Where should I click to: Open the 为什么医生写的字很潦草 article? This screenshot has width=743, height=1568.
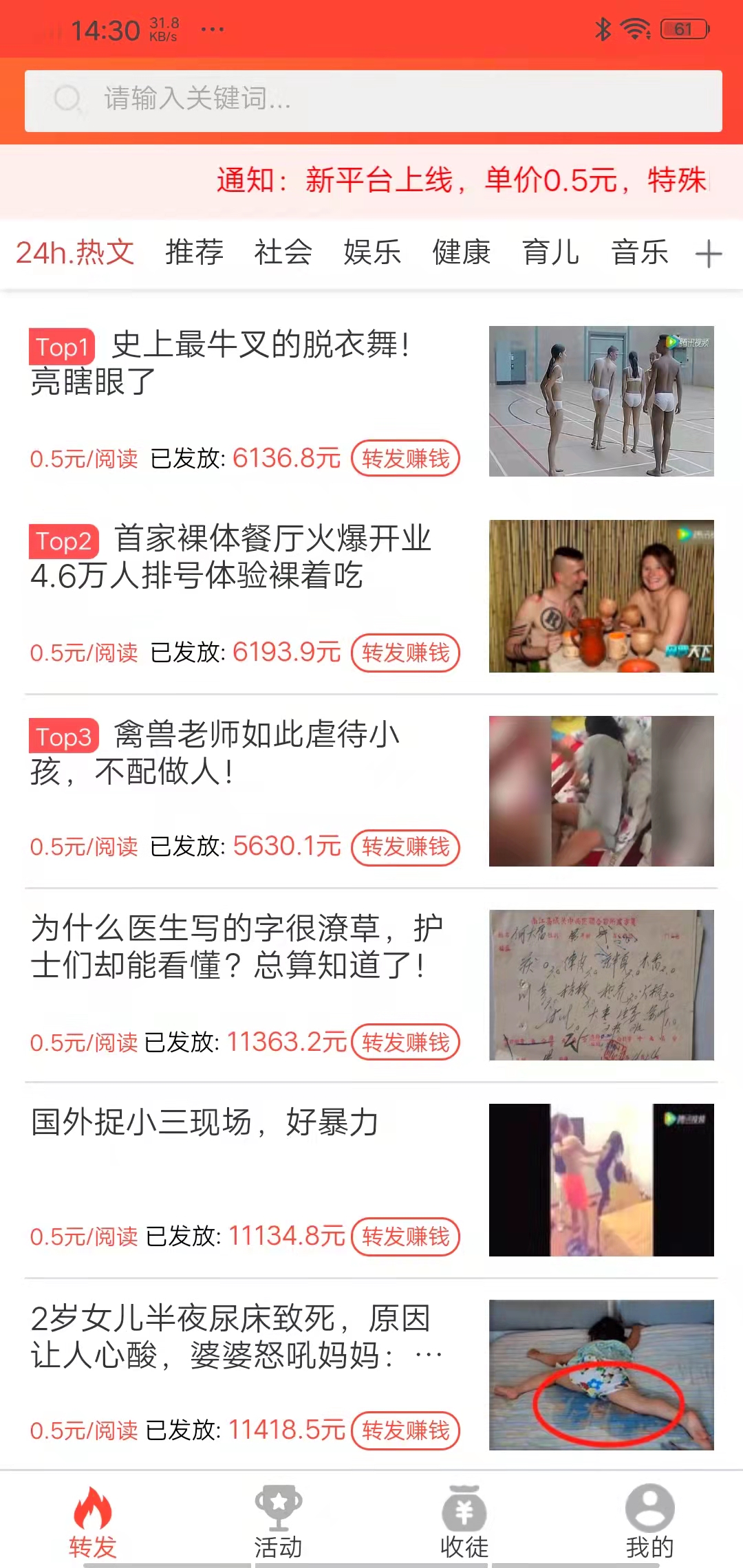pos(237,947)
